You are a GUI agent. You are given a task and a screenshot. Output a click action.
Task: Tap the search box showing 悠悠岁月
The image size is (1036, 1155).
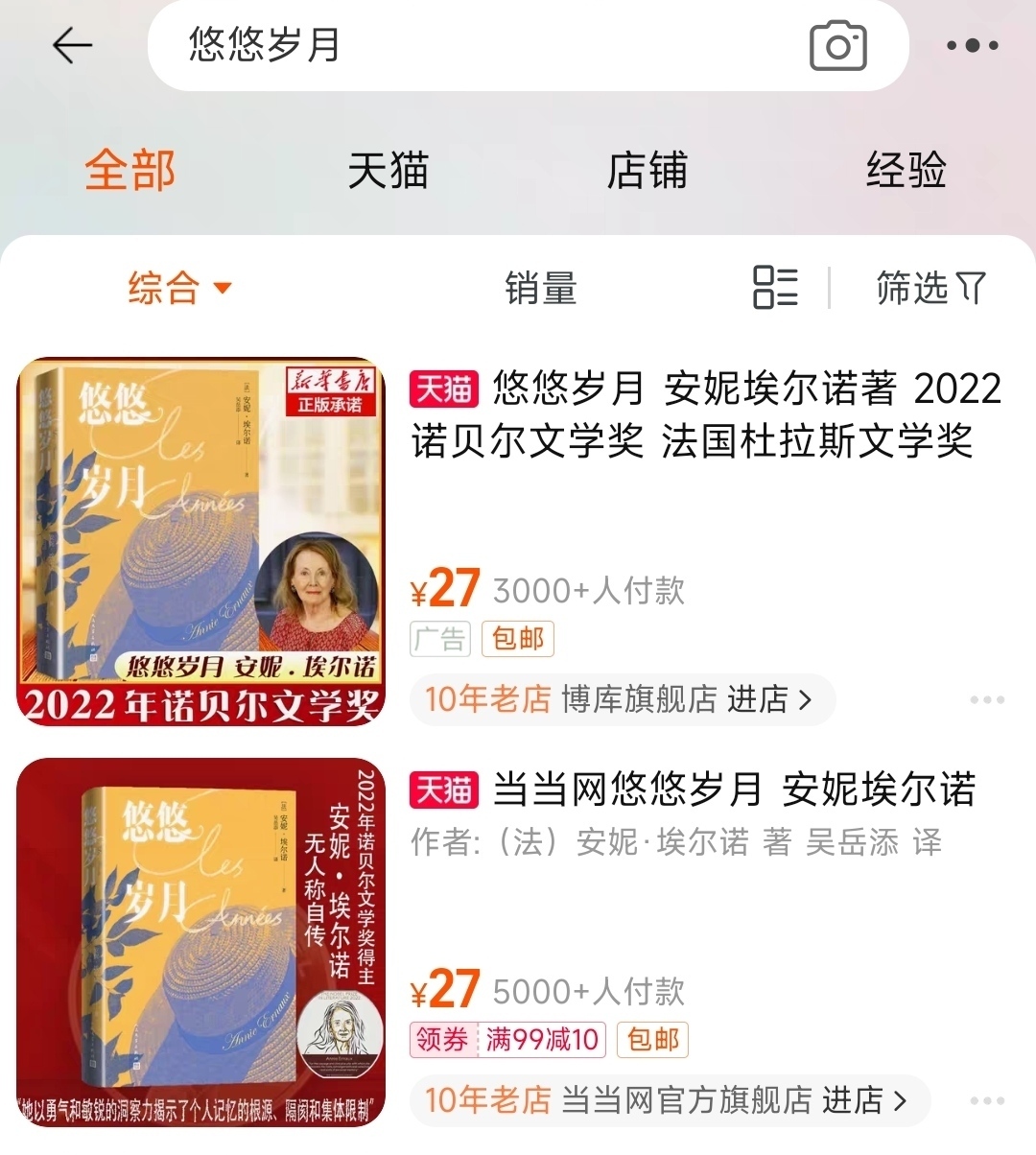[480, 45]
